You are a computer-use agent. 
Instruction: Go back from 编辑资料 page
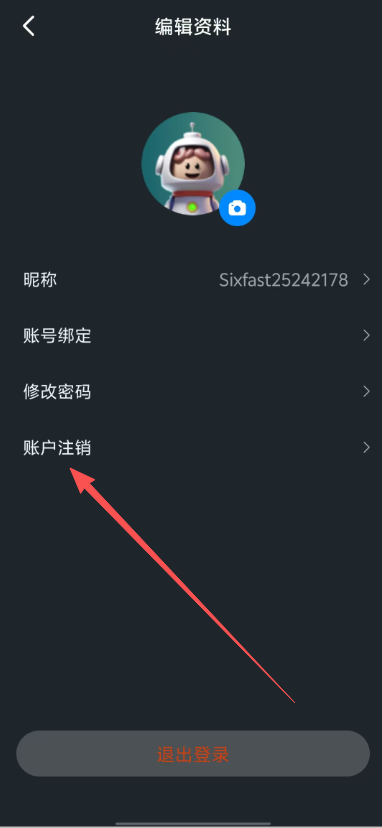click(29, 26)
